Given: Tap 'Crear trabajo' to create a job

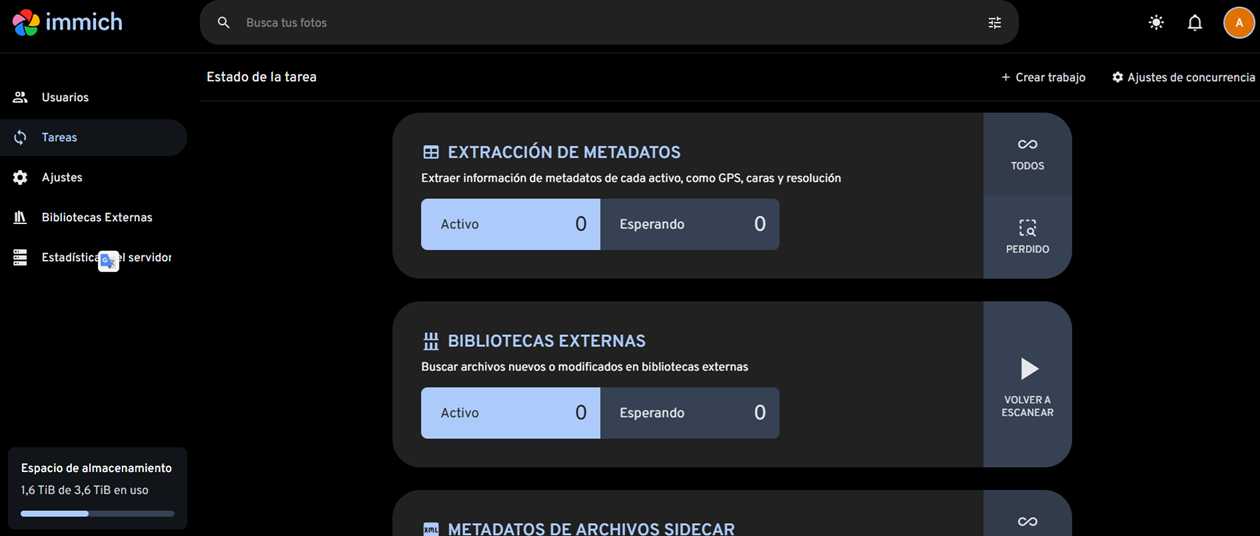Looking at the screenshot, I should (1043, 77).
